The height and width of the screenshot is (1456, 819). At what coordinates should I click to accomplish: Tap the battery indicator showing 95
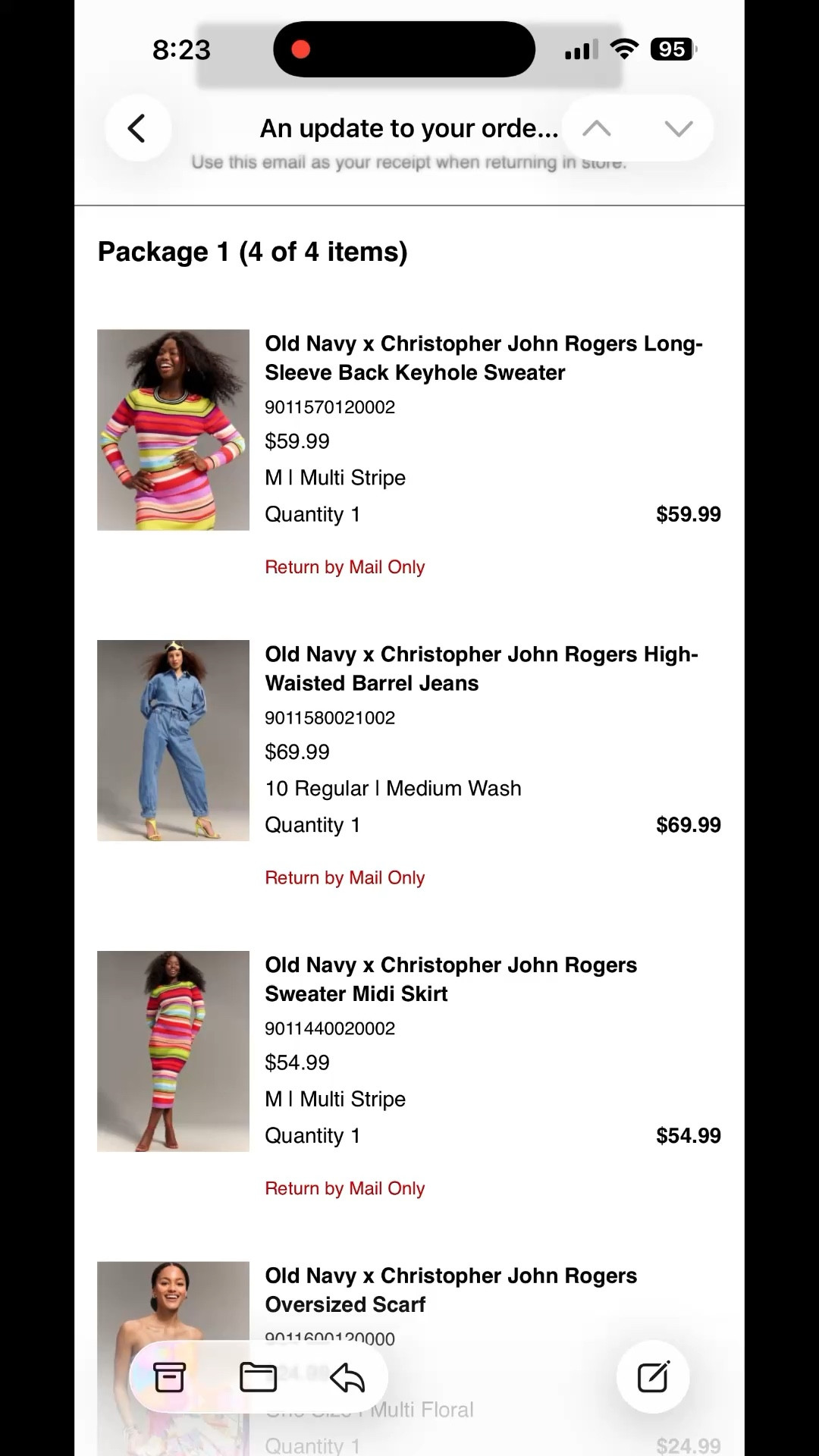(670, 49)
